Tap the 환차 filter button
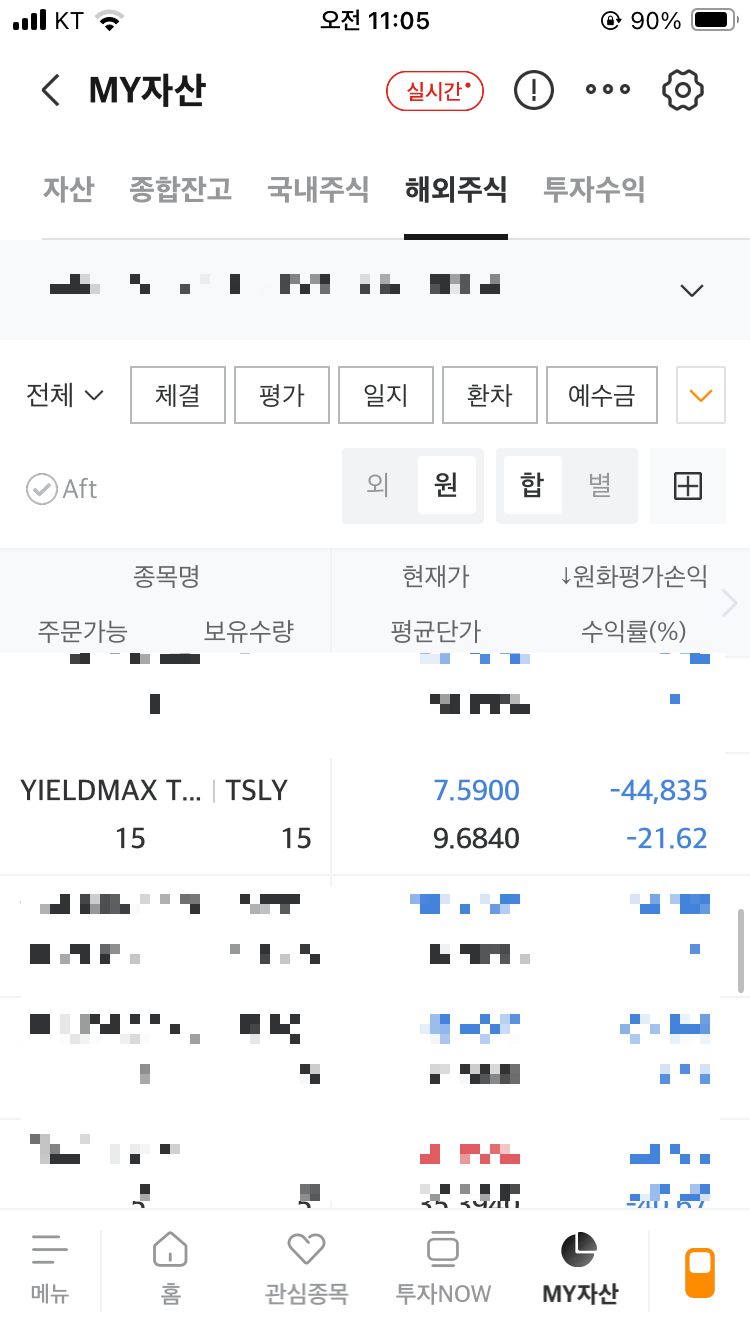This screenshot has width=750, height=1334. pyautogui.click(x=490, y=395)
